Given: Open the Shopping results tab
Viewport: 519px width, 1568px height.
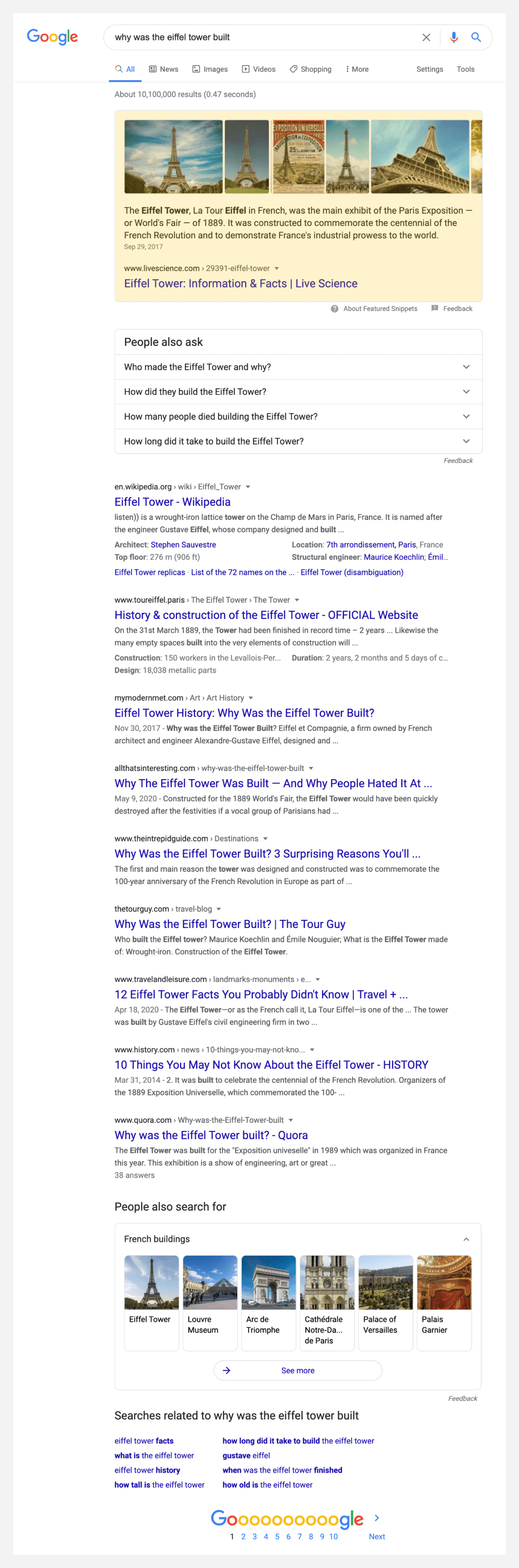Looking at the screenshot, I should pos(310,70).
